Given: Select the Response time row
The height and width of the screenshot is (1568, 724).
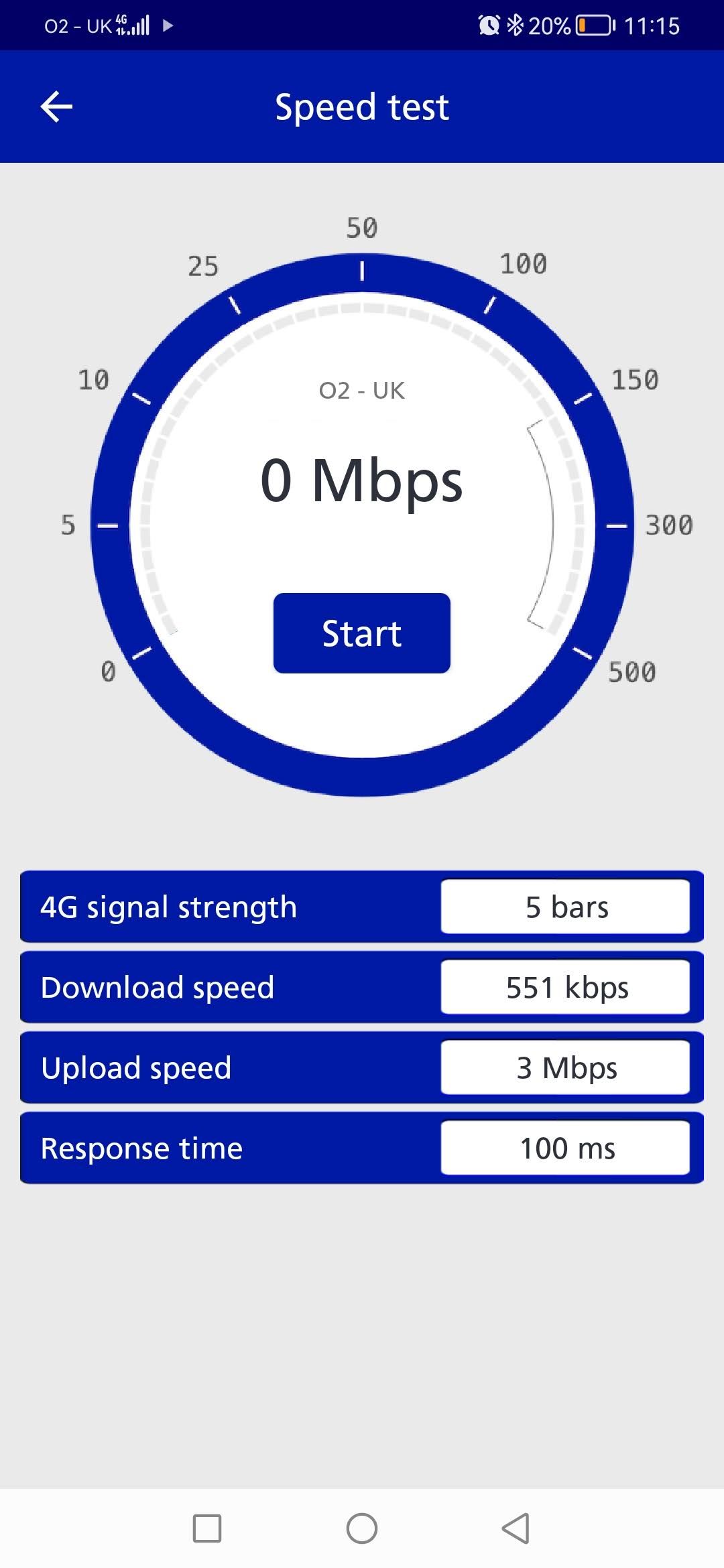Looking at the screenshot, I should point(201,1147).
